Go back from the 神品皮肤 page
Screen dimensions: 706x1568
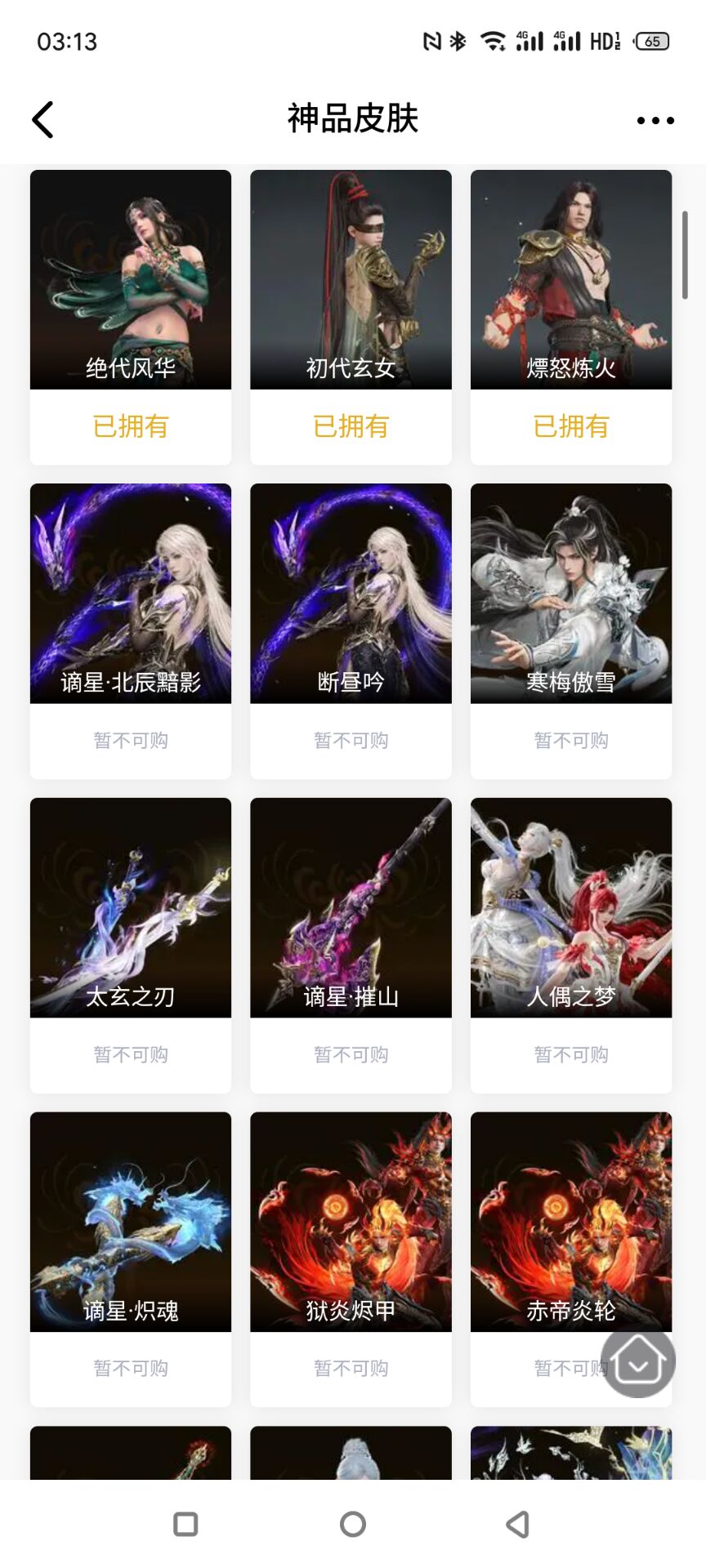coord(42,120)
